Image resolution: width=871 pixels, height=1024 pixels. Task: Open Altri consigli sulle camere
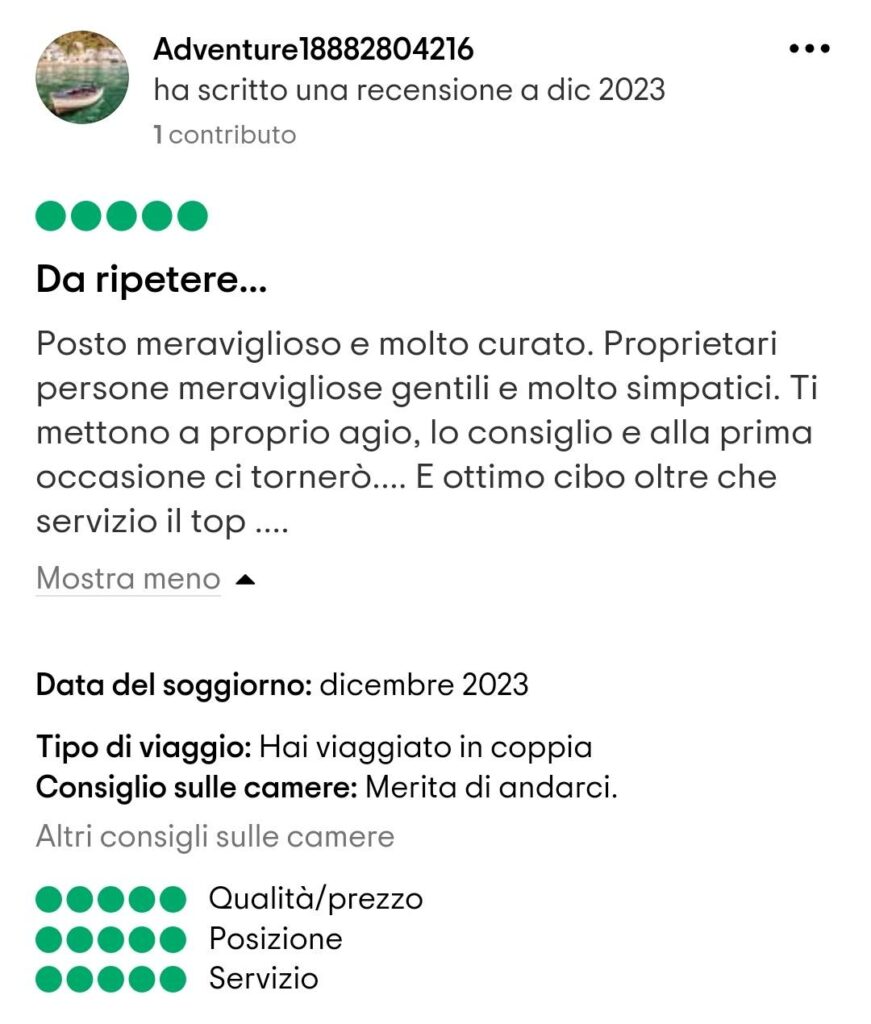click(x=215, y=836)
